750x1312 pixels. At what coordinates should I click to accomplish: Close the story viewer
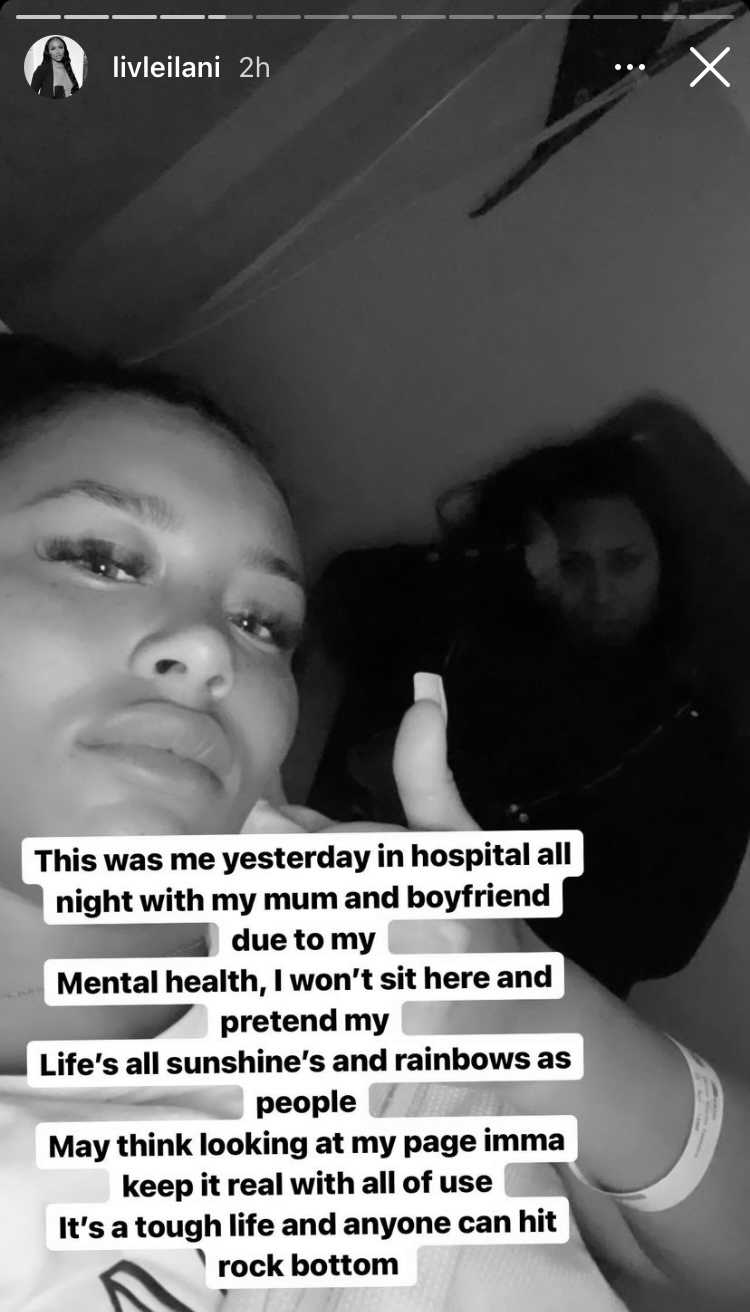pyautogui.click(x=709, y=67)
